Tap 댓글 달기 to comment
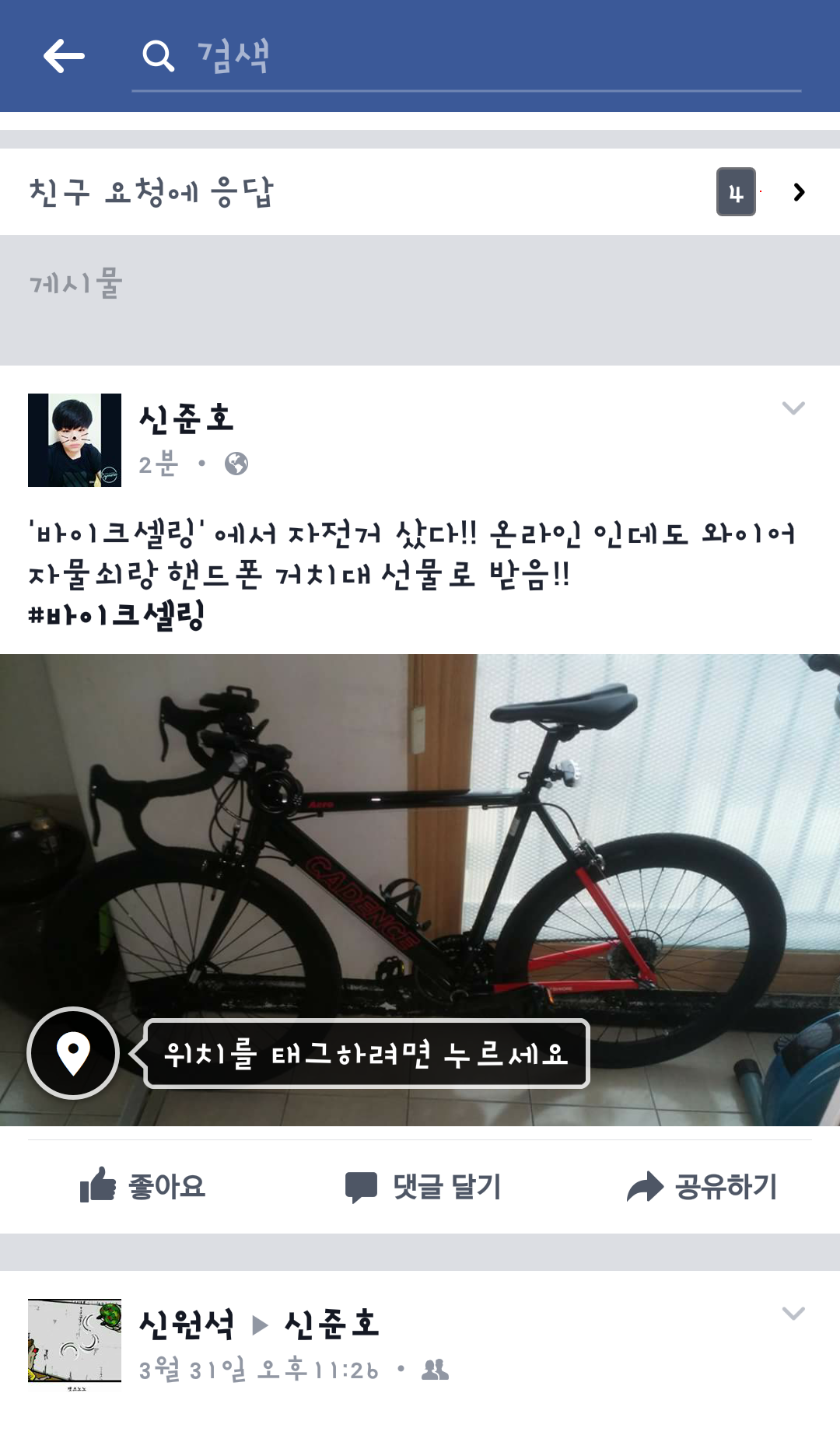 [423, 1187]
